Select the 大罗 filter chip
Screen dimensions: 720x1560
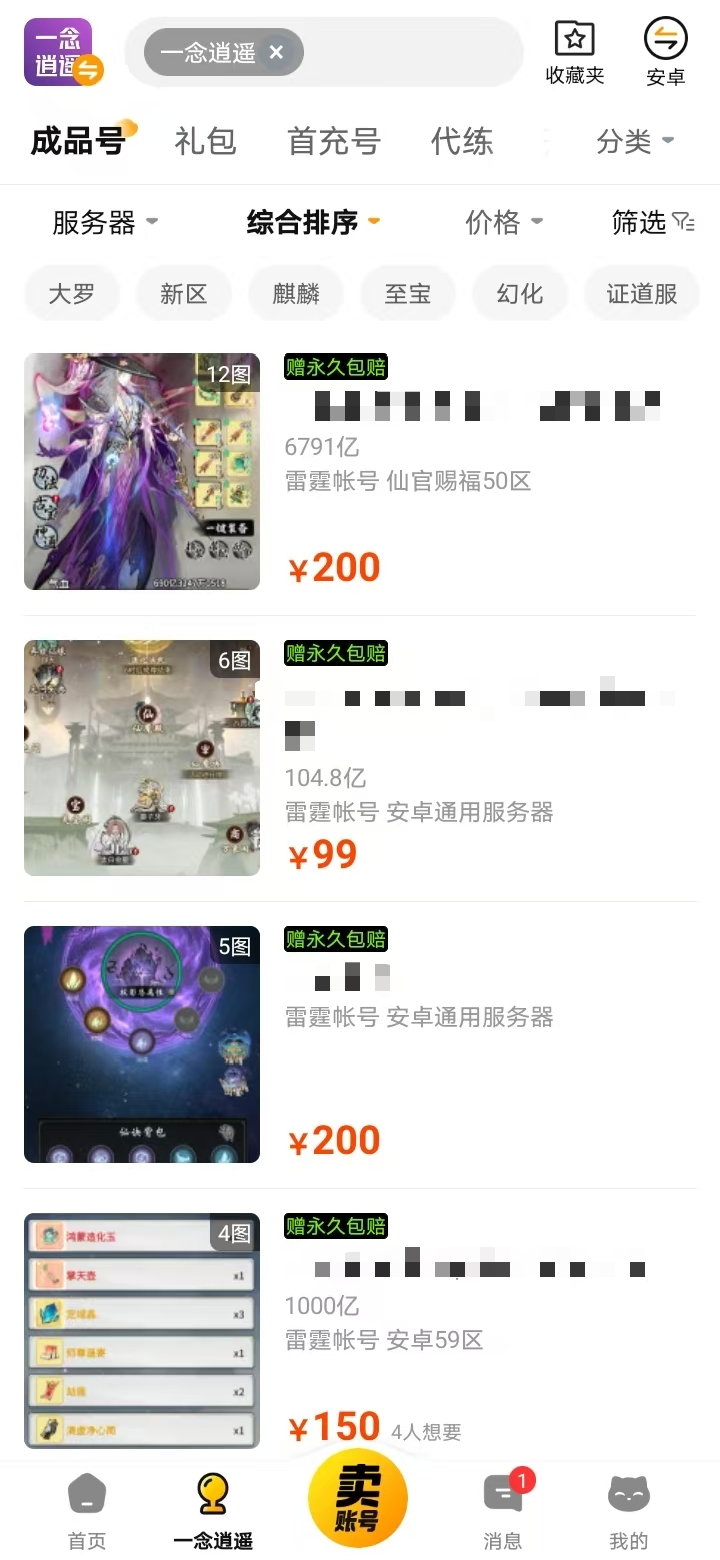click(72, 294)
